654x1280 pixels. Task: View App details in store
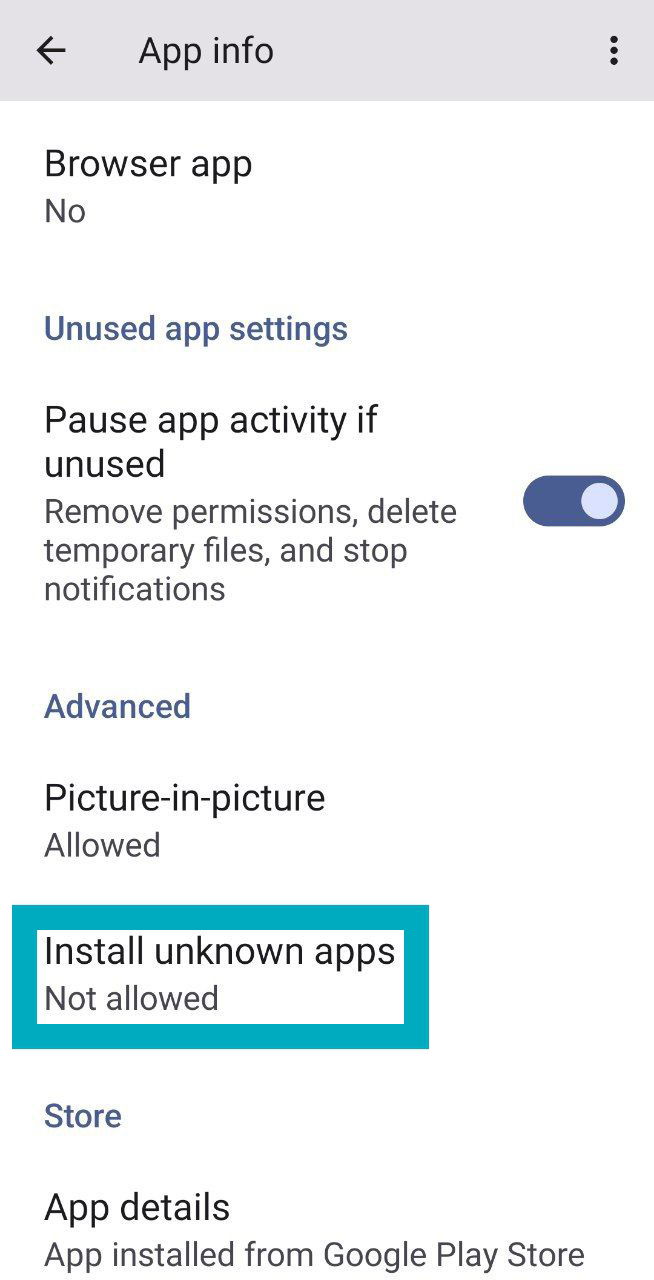tap(313, 1230)
